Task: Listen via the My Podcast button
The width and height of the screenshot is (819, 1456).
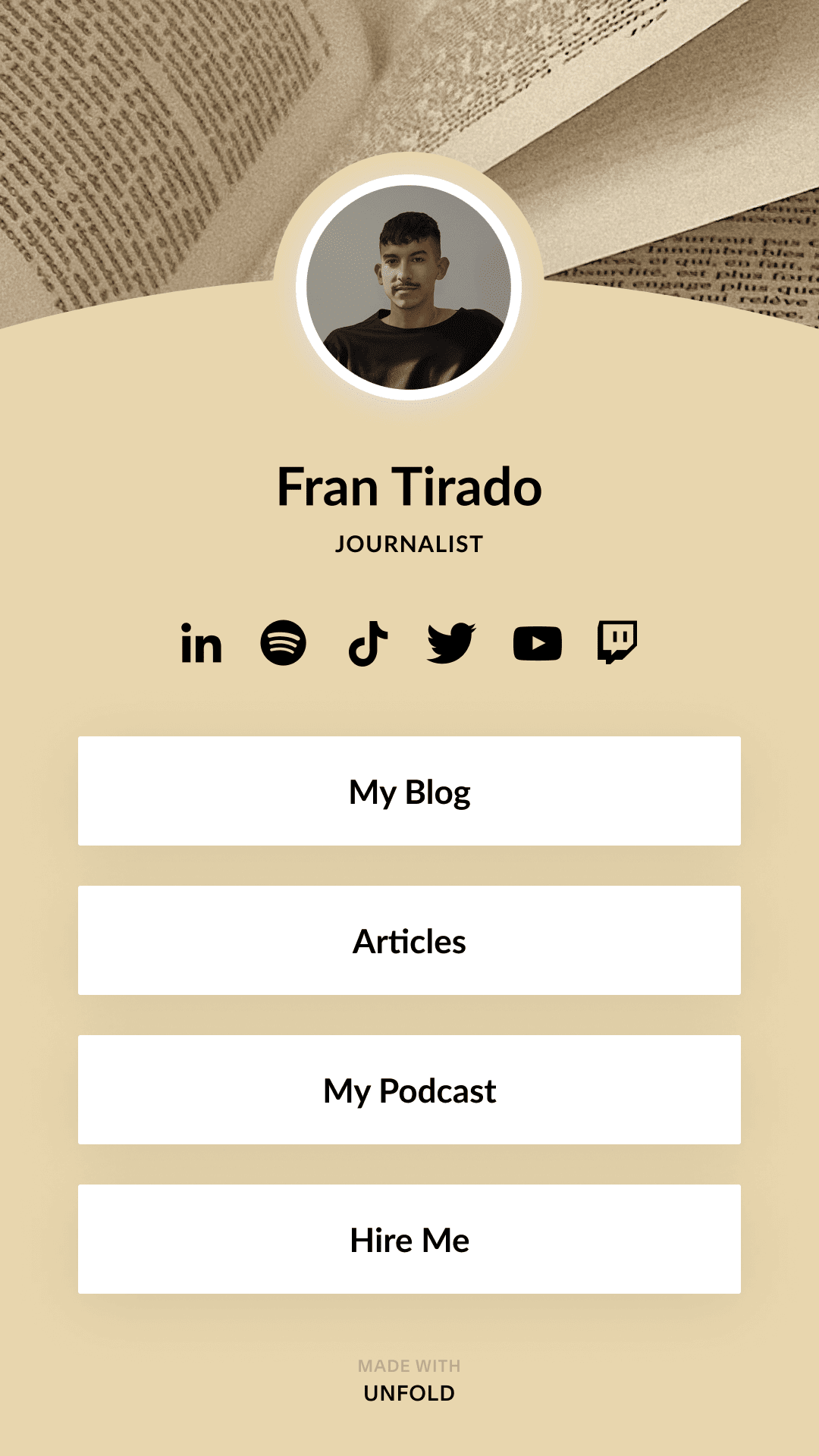Action: click(409, 1090)
